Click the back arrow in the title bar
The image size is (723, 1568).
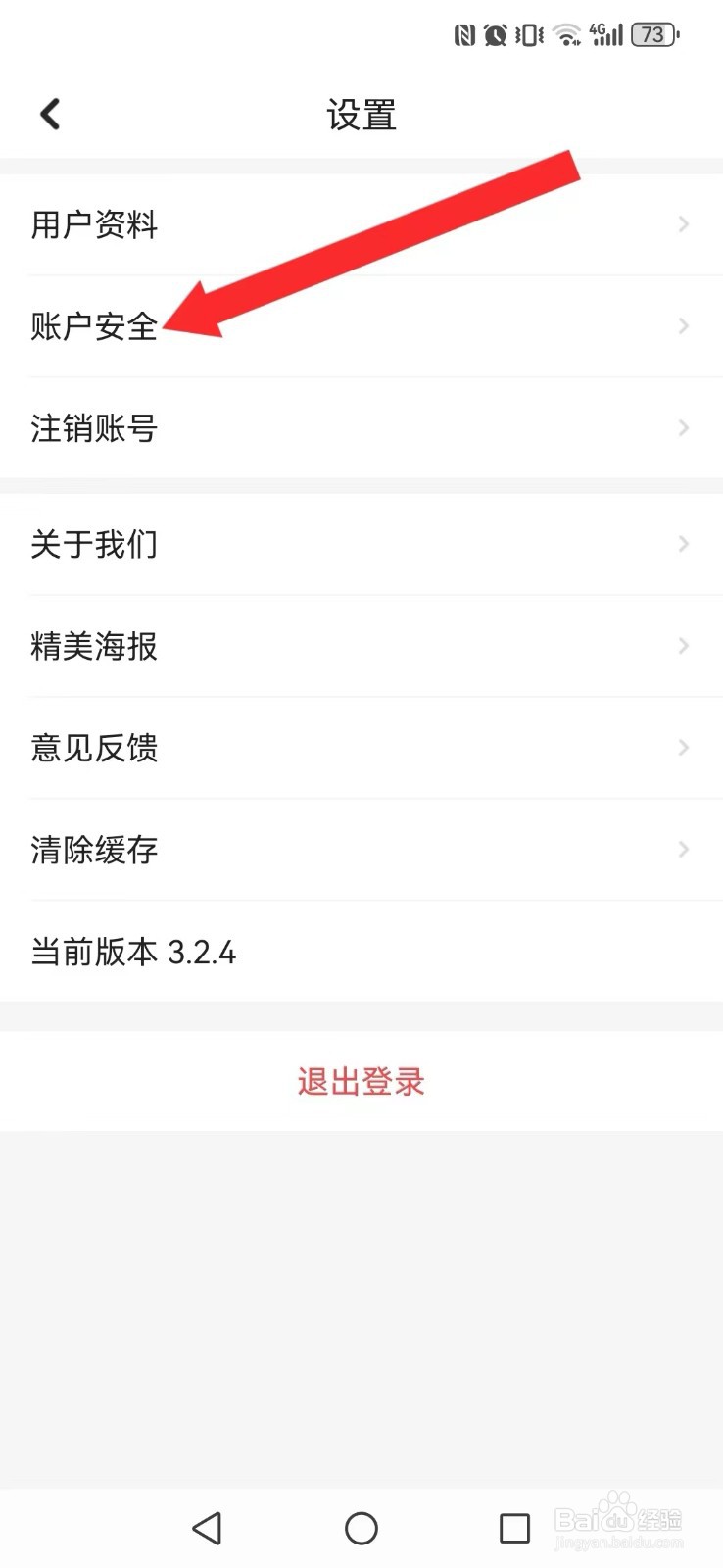50,113
